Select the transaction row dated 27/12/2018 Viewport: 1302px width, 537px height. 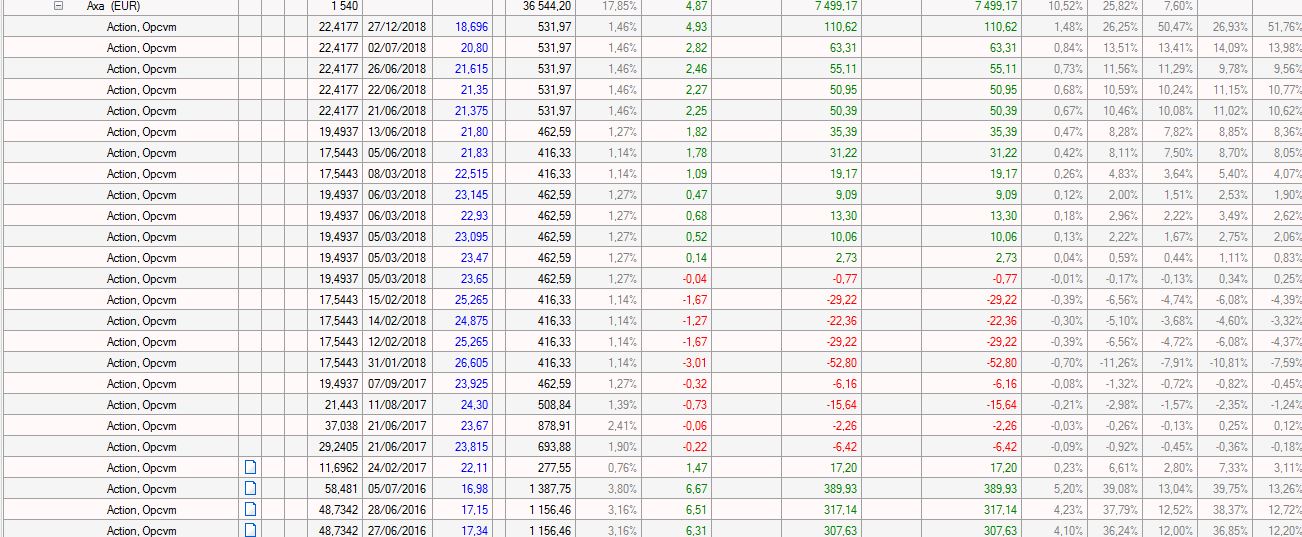(651, 27)
